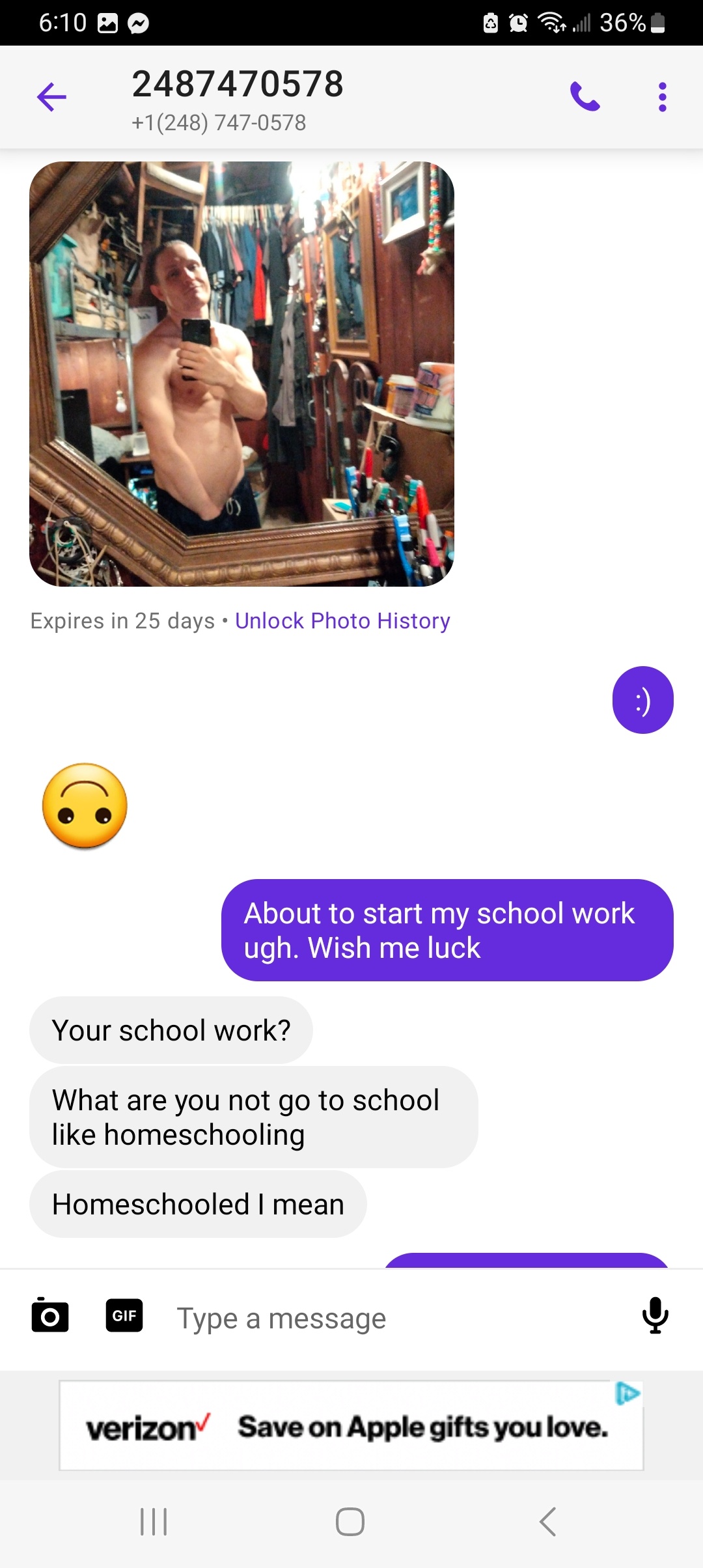
Task: Go back using the purple arrow
Action: pos(51,98)
